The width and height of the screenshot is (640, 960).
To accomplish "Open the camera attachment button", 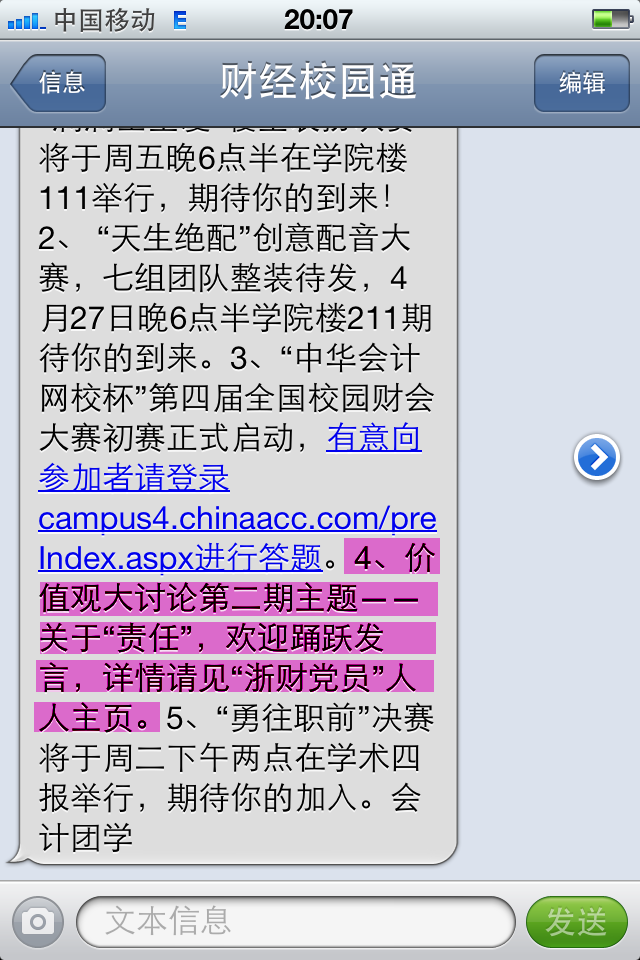I will click(x=38, y=921).
